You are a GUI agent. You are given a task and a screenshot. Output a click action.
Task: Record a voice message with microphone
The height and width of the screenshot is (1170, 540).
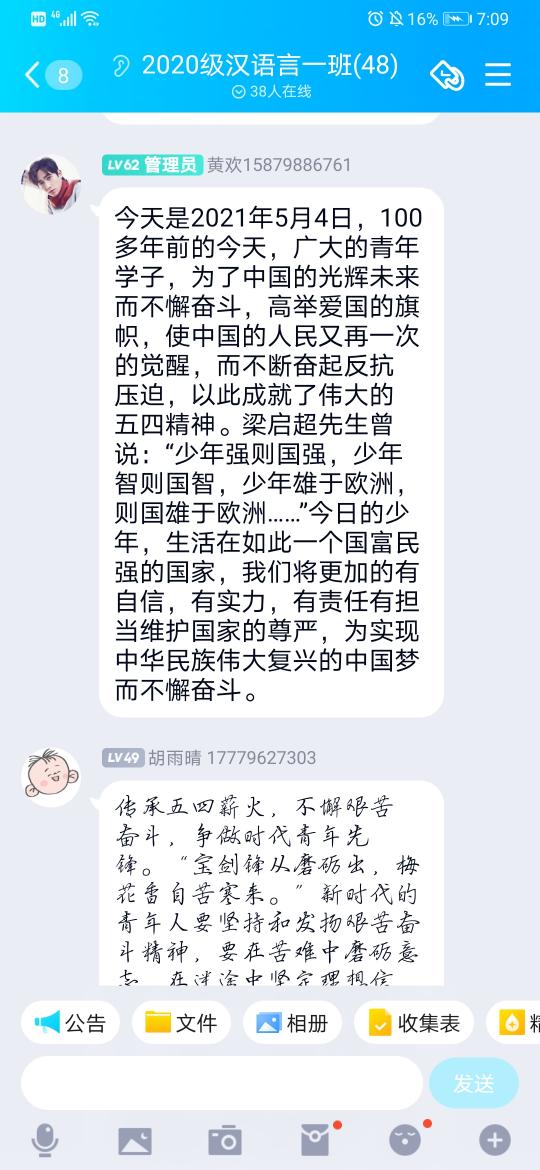tap(45, 1141)
